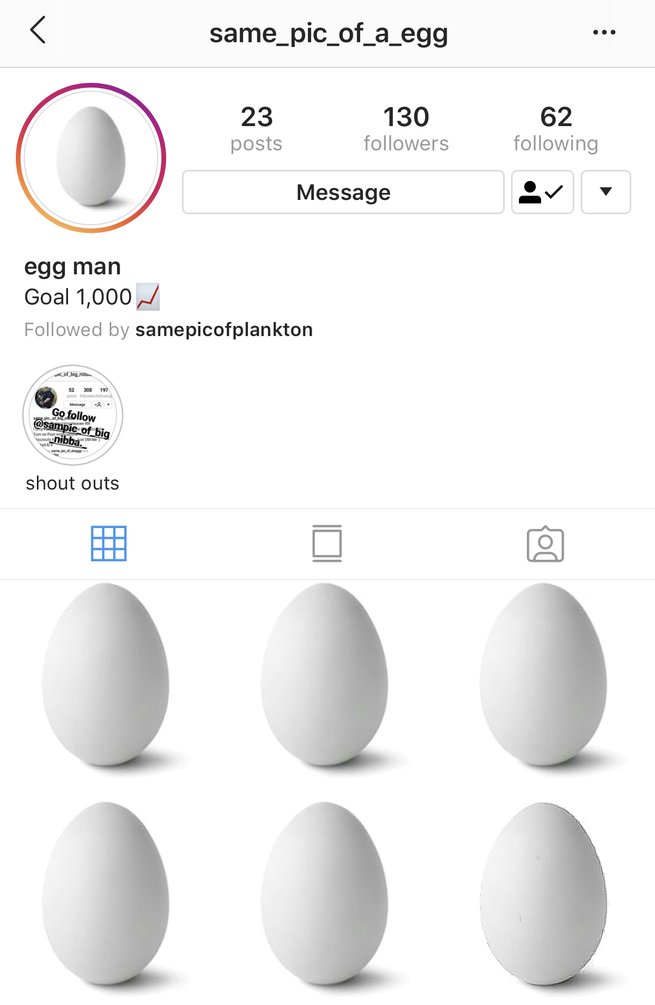Image resolution: width=655 pixels, height=1005 pixels.
Task: View the profile picture story
Action: point(91,158)
